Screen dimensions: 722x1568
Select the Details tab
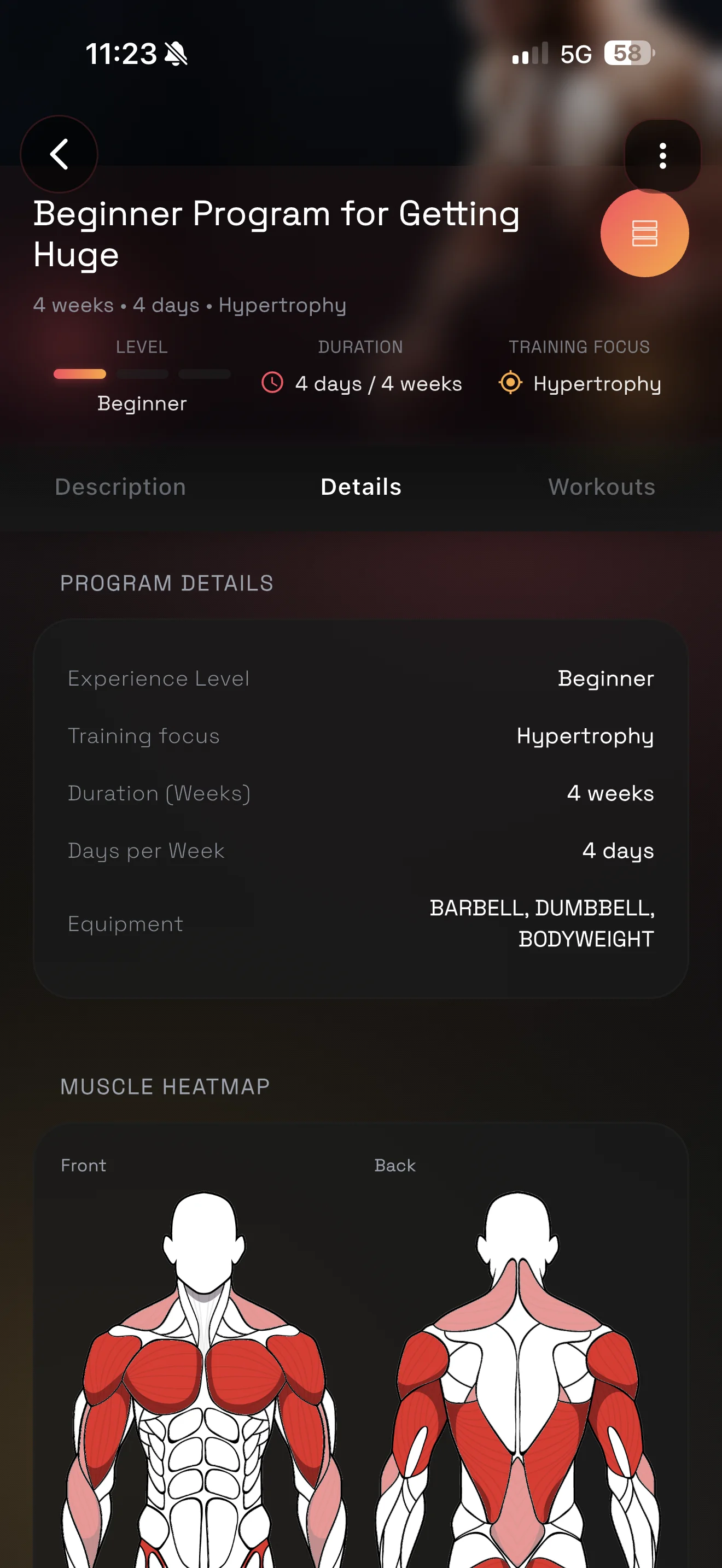coord(360,487)
